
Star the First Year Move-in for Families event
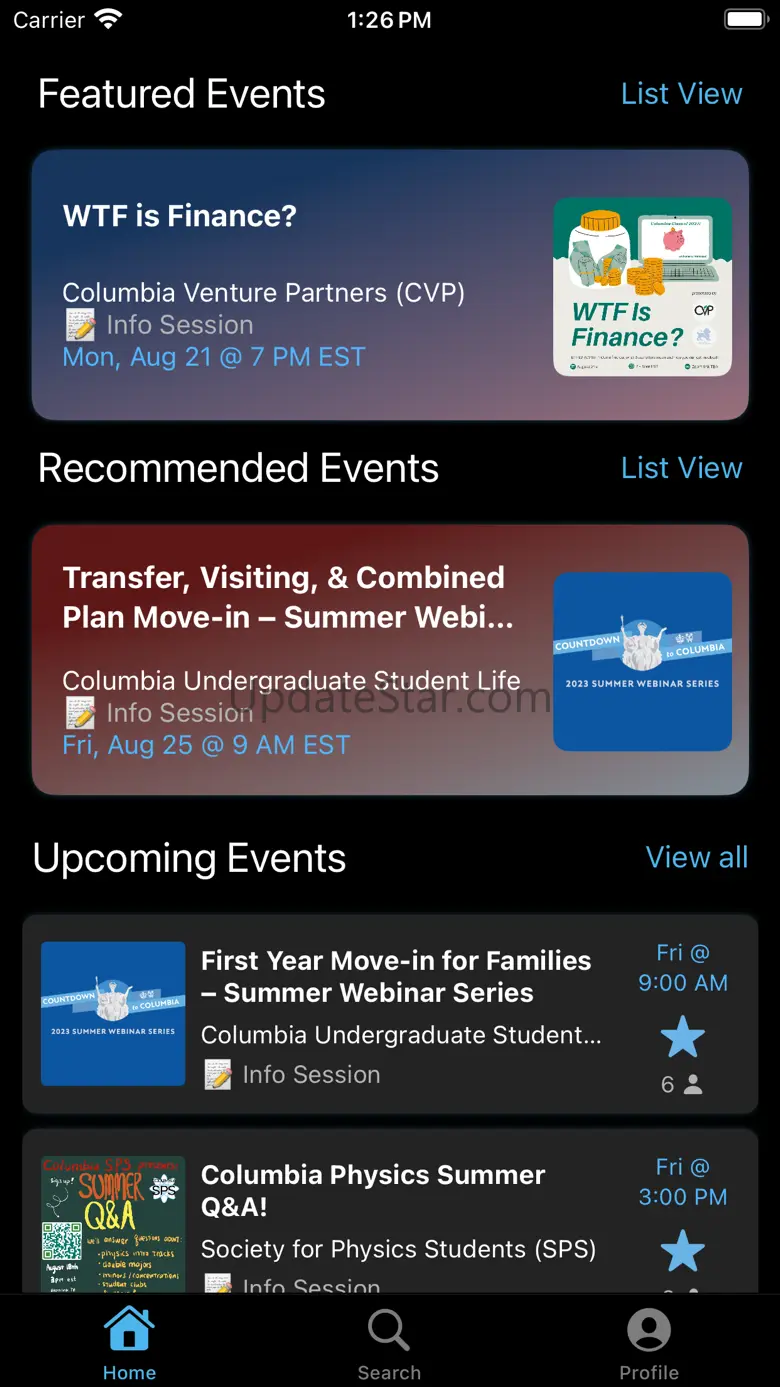[x=683, y=1037]
